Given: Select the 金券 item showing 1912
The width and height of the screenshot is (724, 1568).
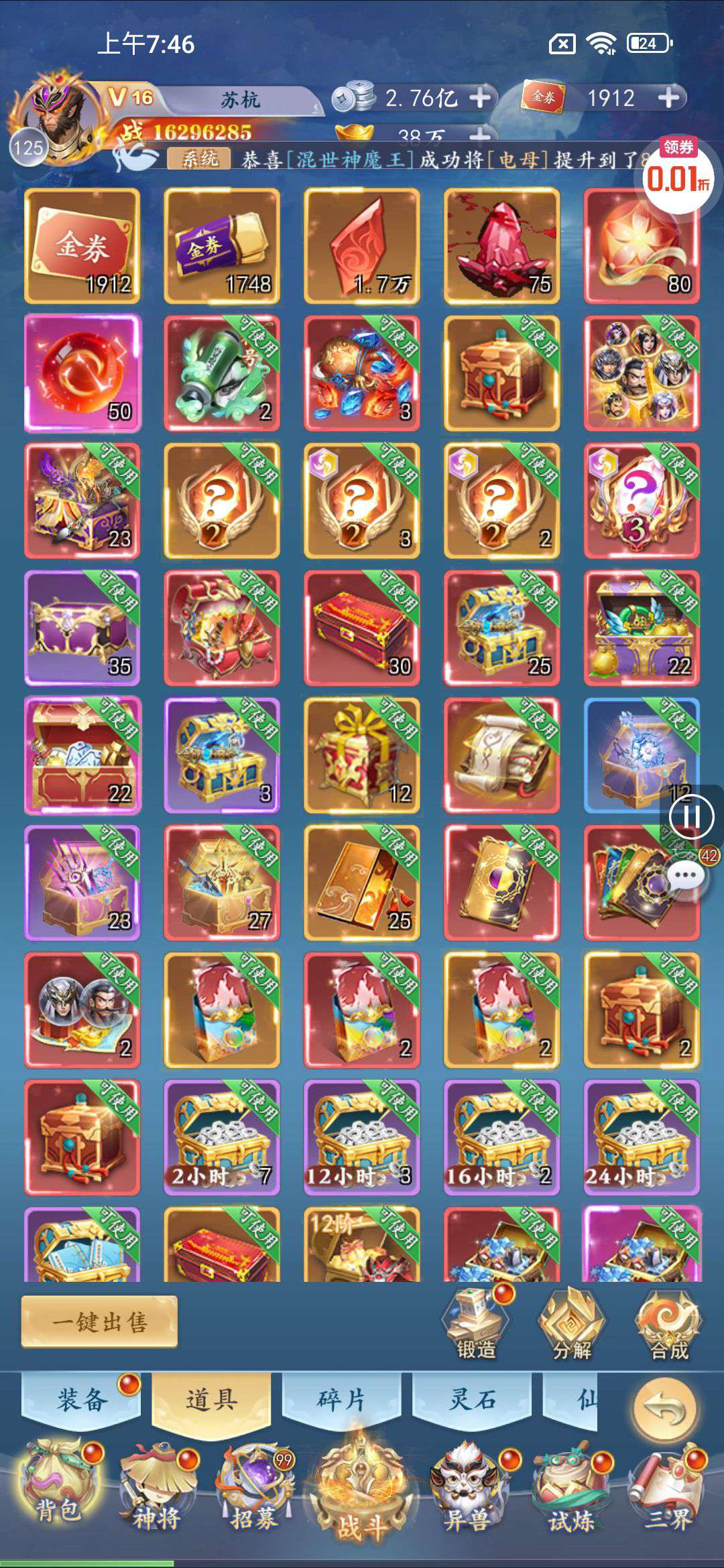Looking at the screenshot, I should tap(82, 245).
